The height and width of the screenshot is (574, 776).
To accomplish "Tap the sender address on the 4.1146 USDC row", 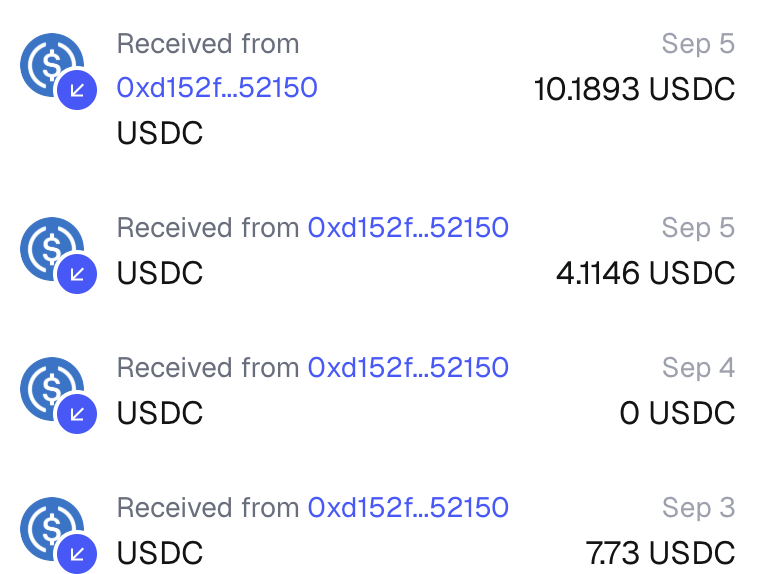I will (x=408, y=228).
